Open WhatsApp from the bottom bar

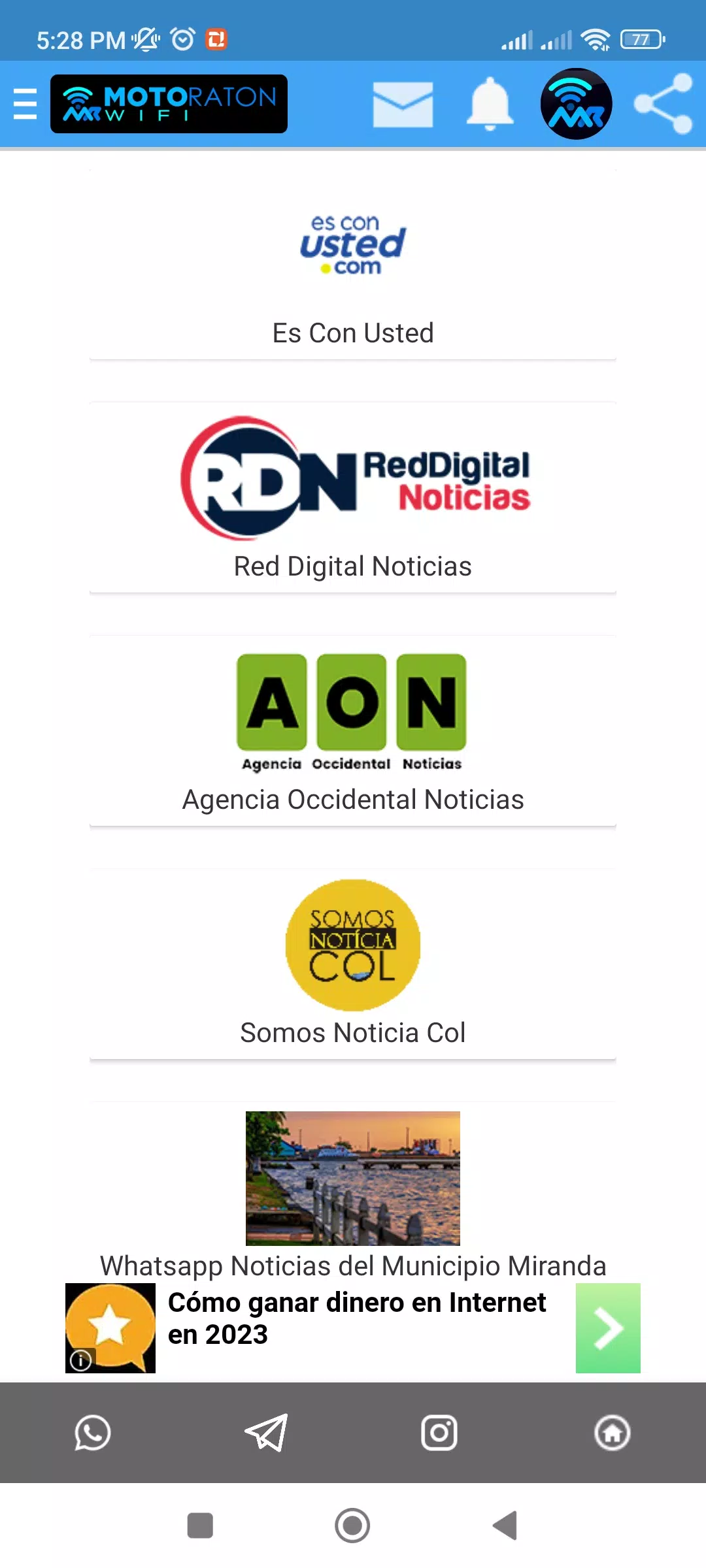click(92, 1433)
